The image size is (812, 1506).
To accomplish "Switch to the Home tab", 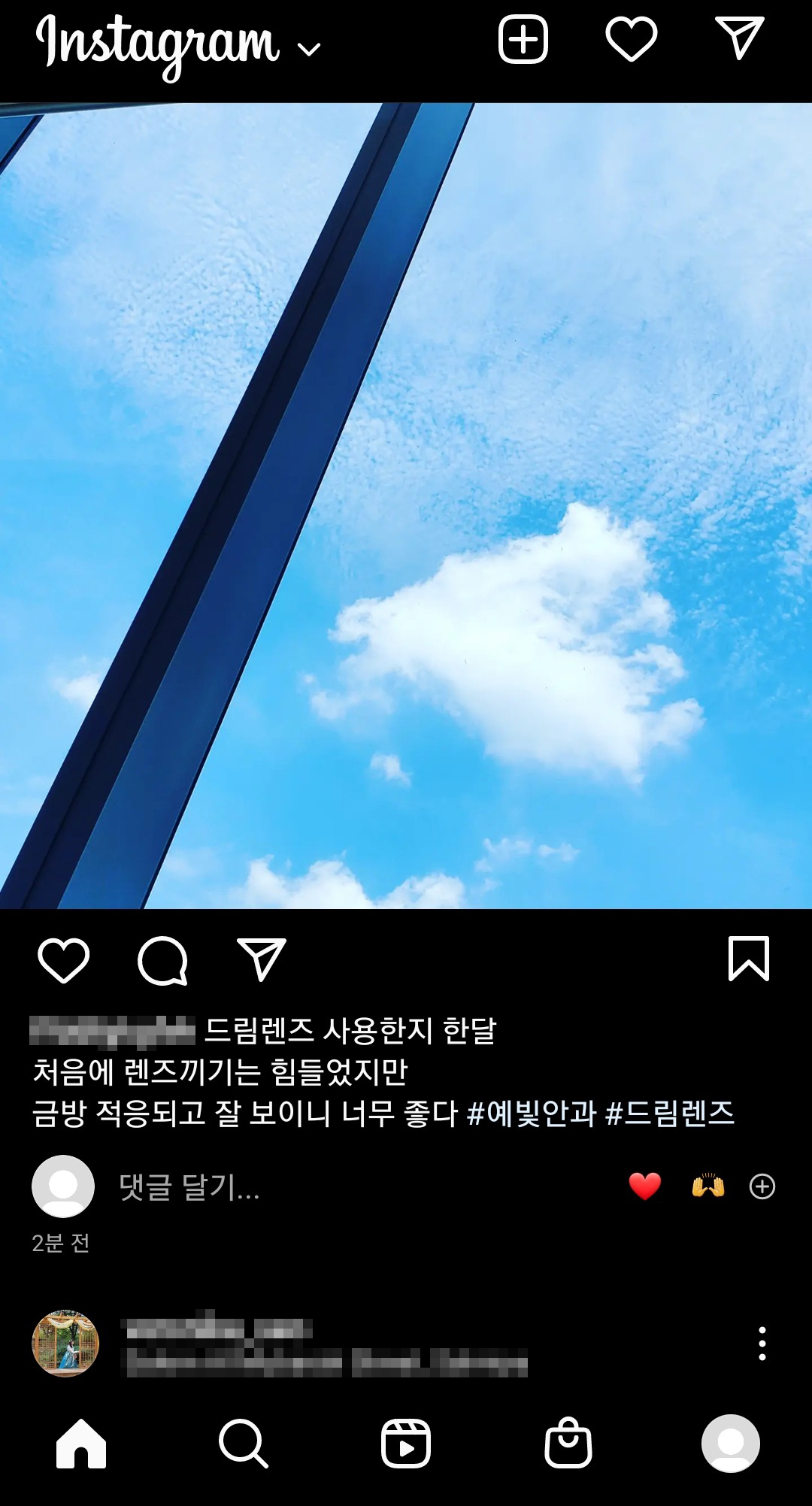I will [x=81, y=1444].
